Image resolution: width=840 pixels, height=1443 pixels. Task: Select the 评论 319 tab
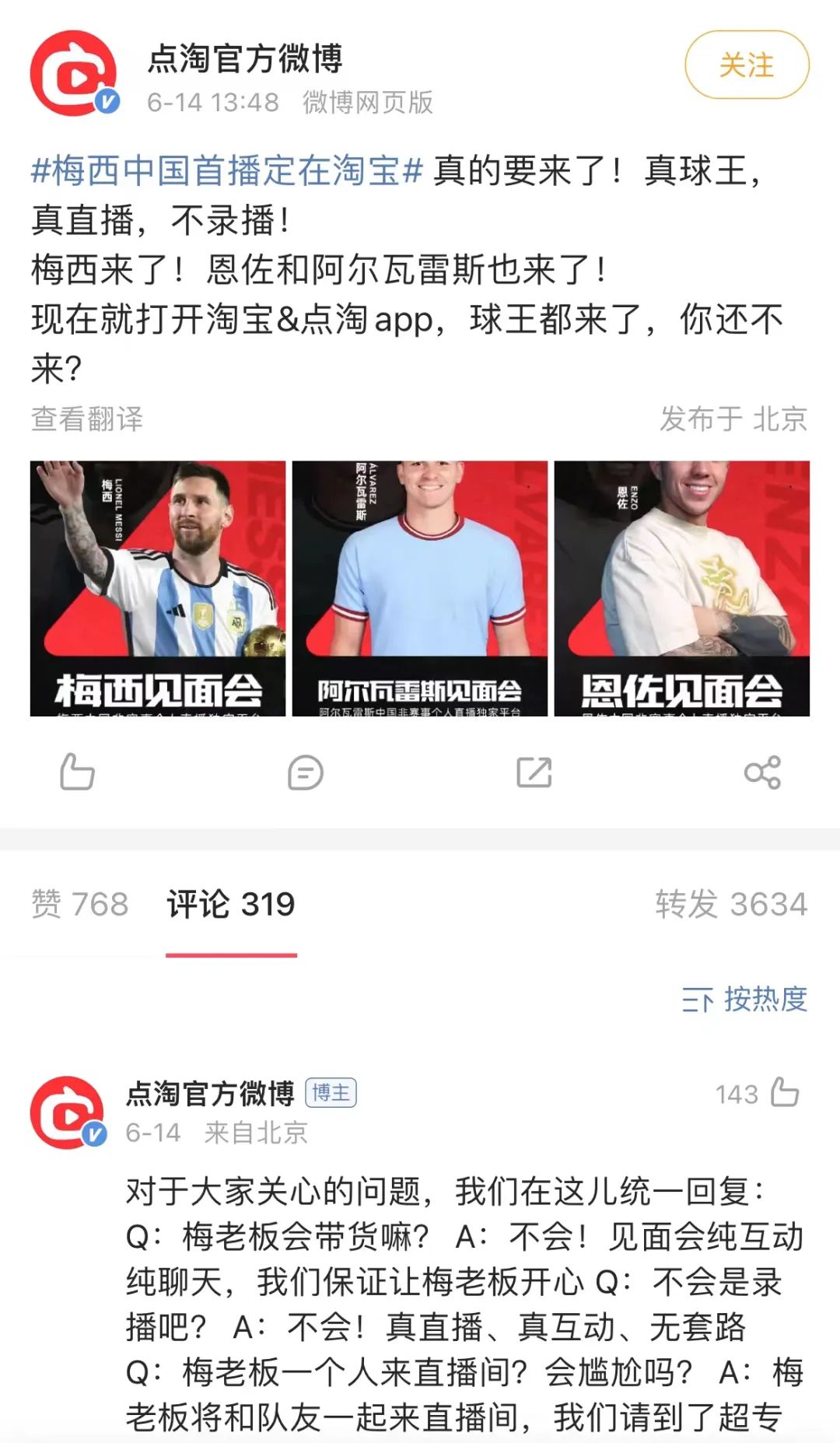(x=231, y=905)
